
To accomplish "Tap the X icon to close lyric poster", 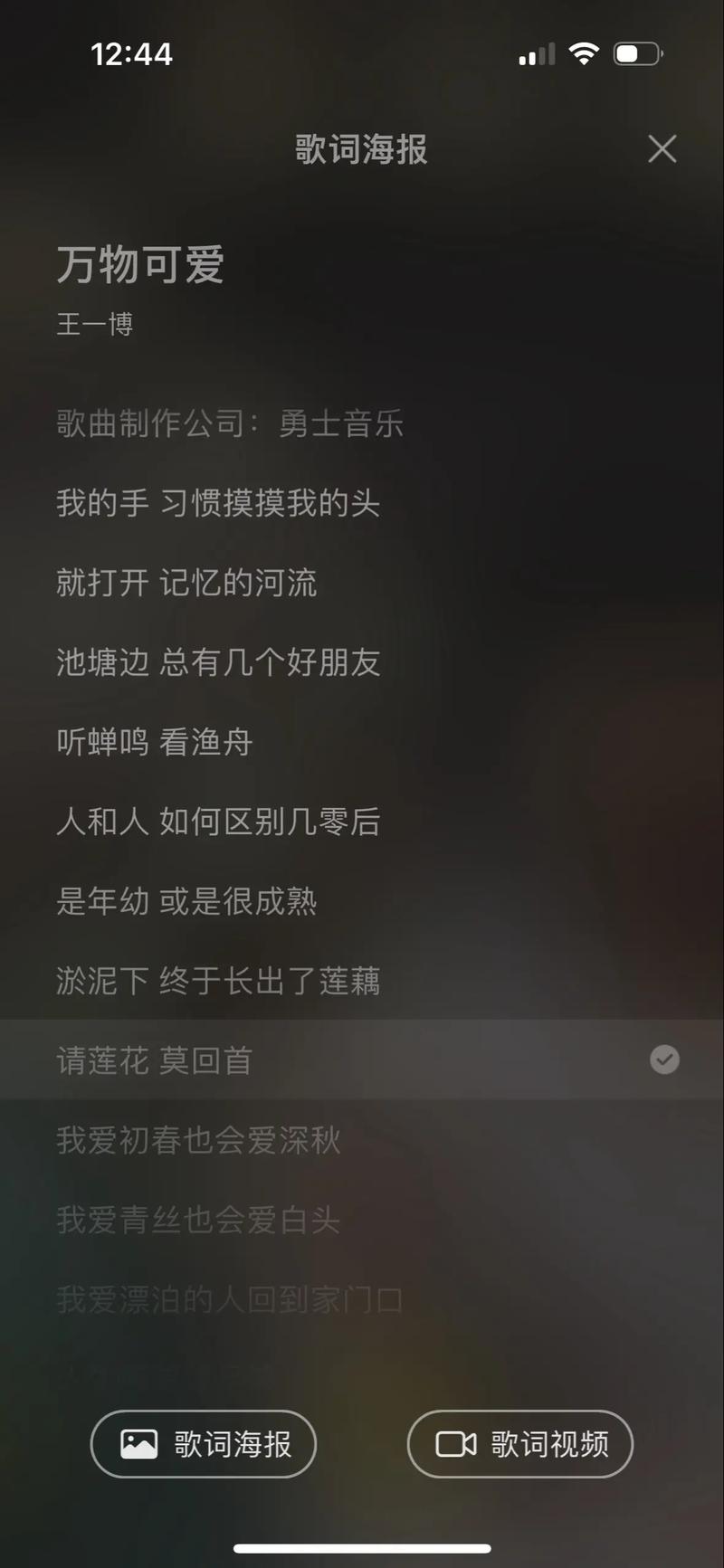I will pos(662,149).
